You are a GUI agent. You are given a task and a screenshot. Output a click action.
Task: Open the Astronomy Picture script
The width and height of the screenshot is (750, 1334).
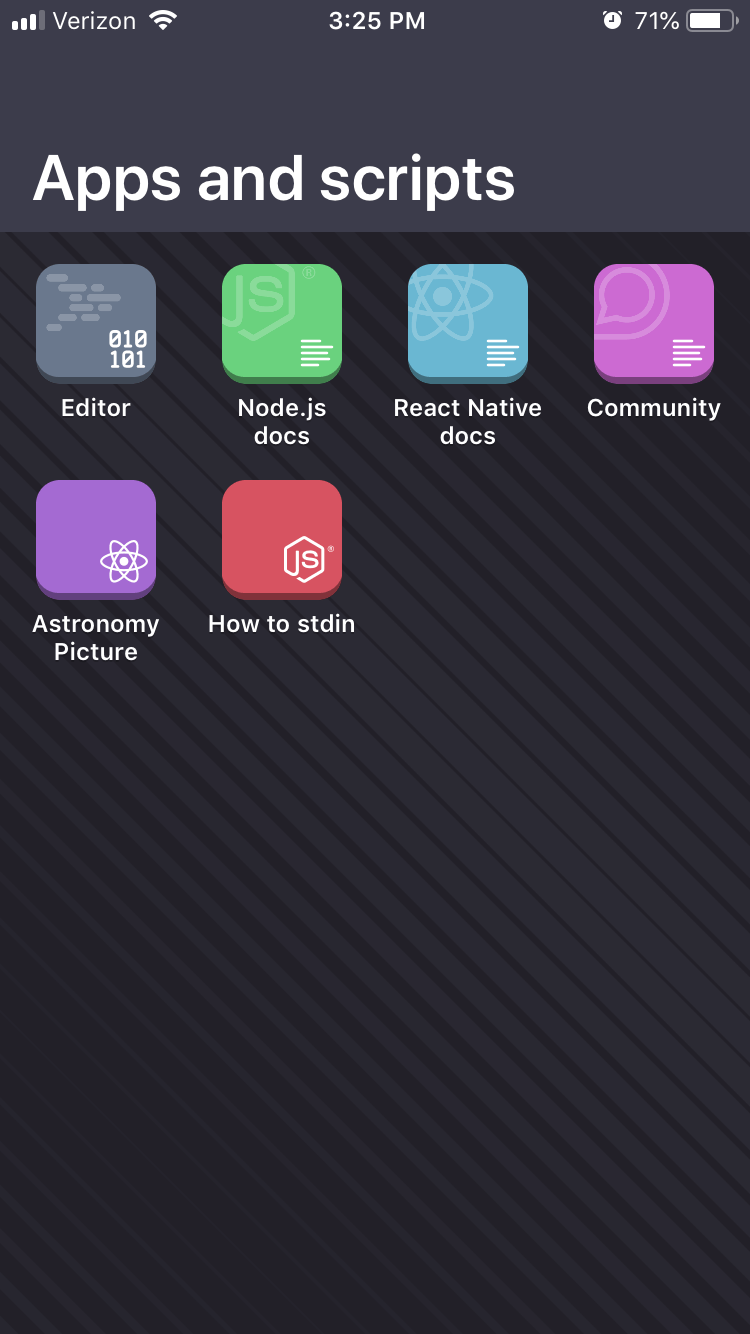(95, 538)
